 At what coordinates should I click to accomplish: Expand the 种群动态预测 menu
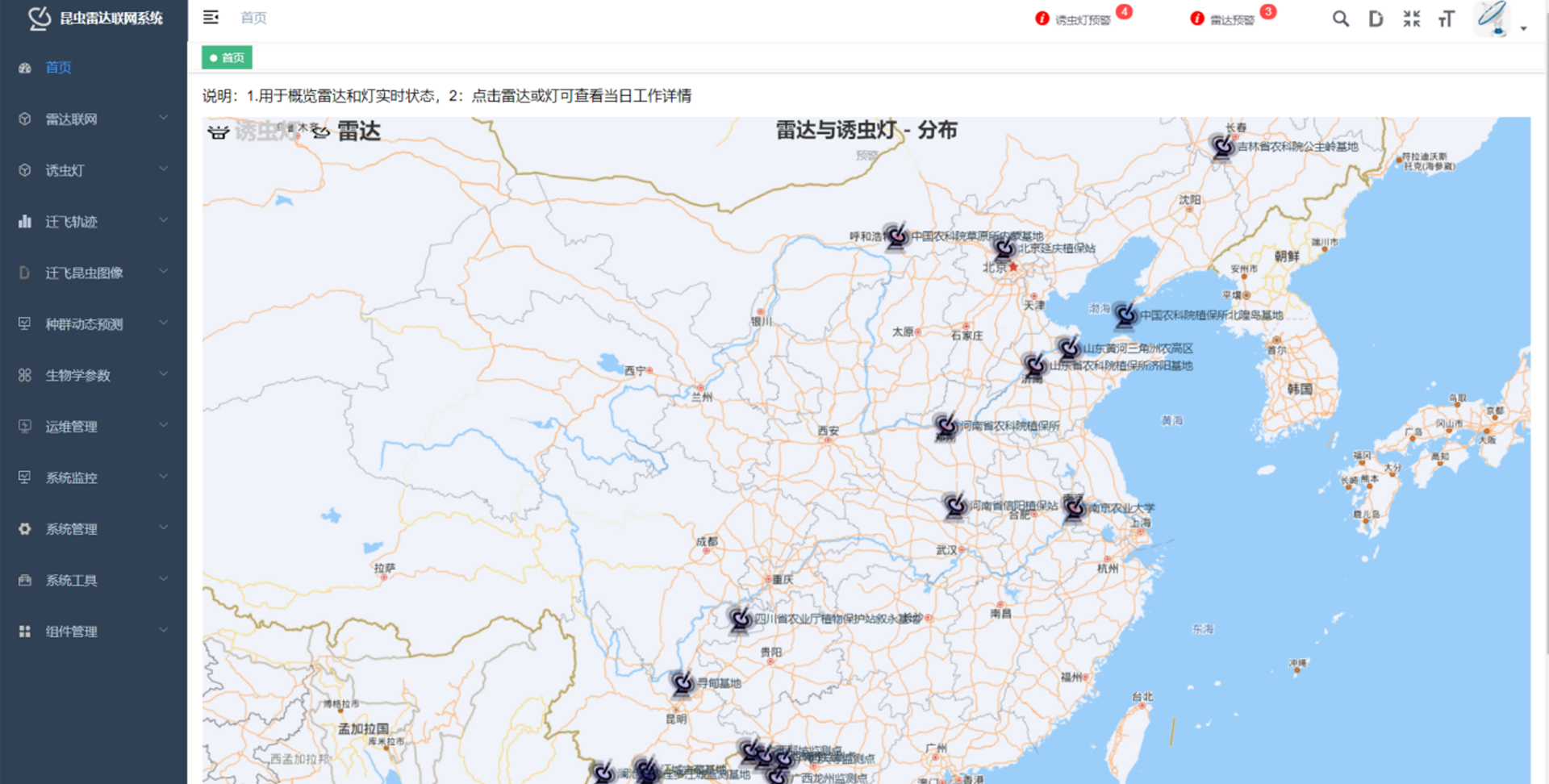click(x=93, y=324)
